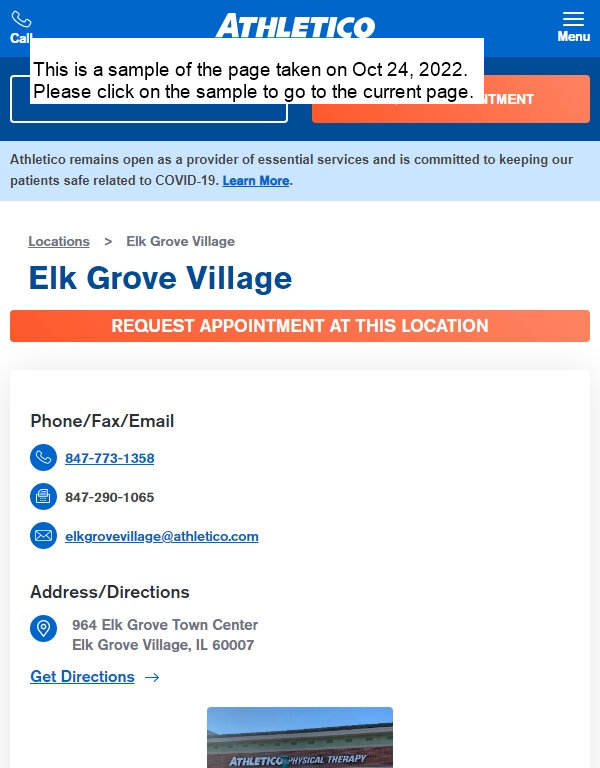The width and height of the screenshot is (600, 768).
Task: Request appointment at this location
Action: pyautogui.click(x=300, y=326)
